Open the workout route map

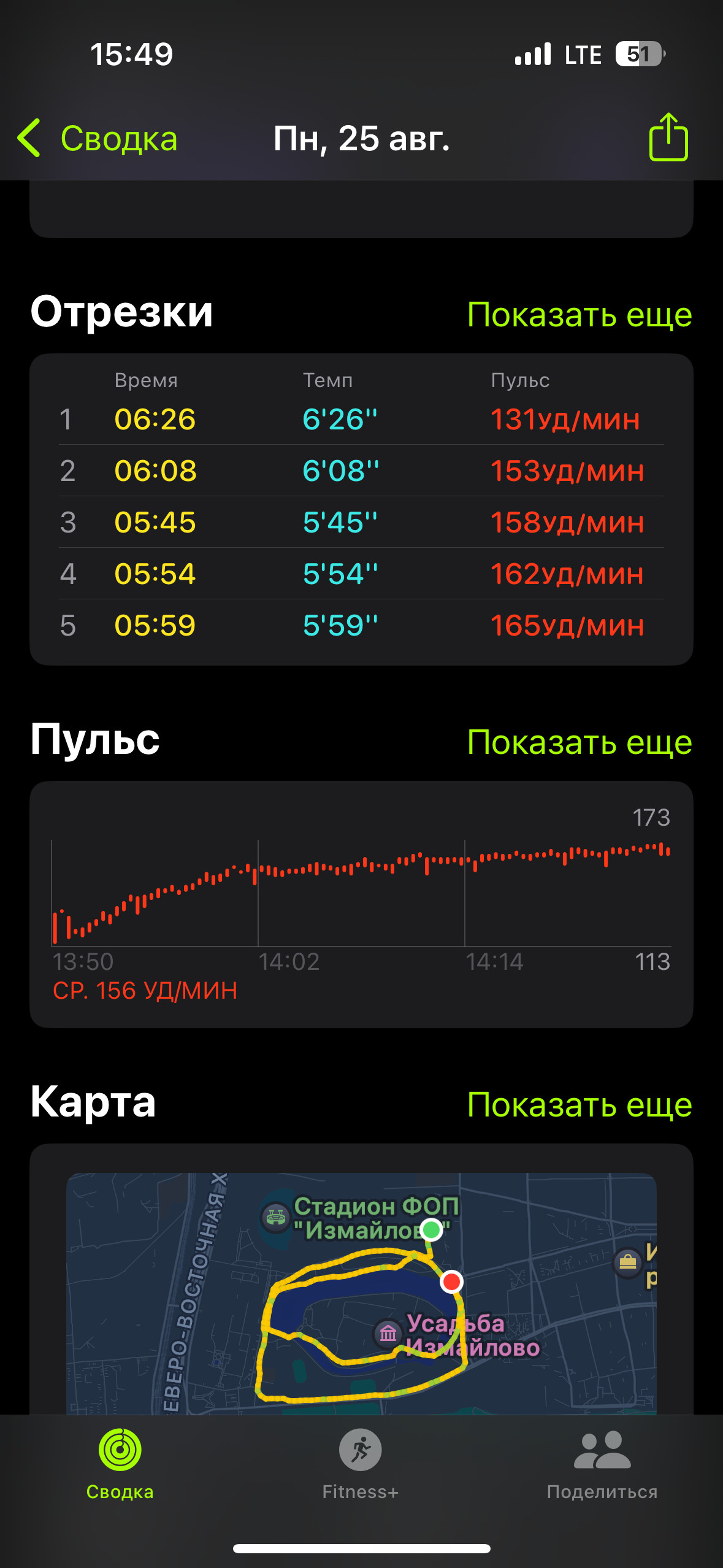(x=361, y=1293)
